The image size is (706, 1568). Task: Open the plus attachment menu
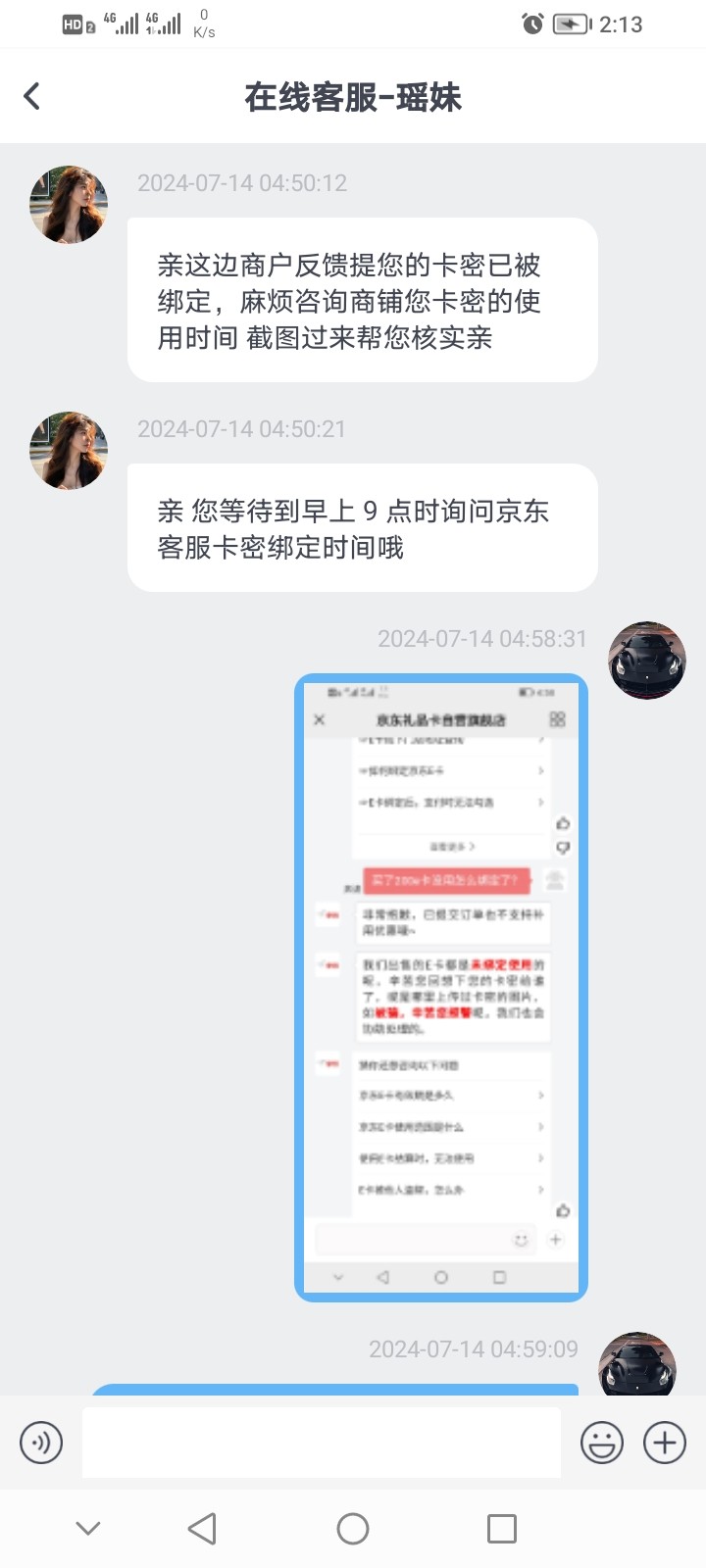pyautogui.click(x=665, y=1443)
